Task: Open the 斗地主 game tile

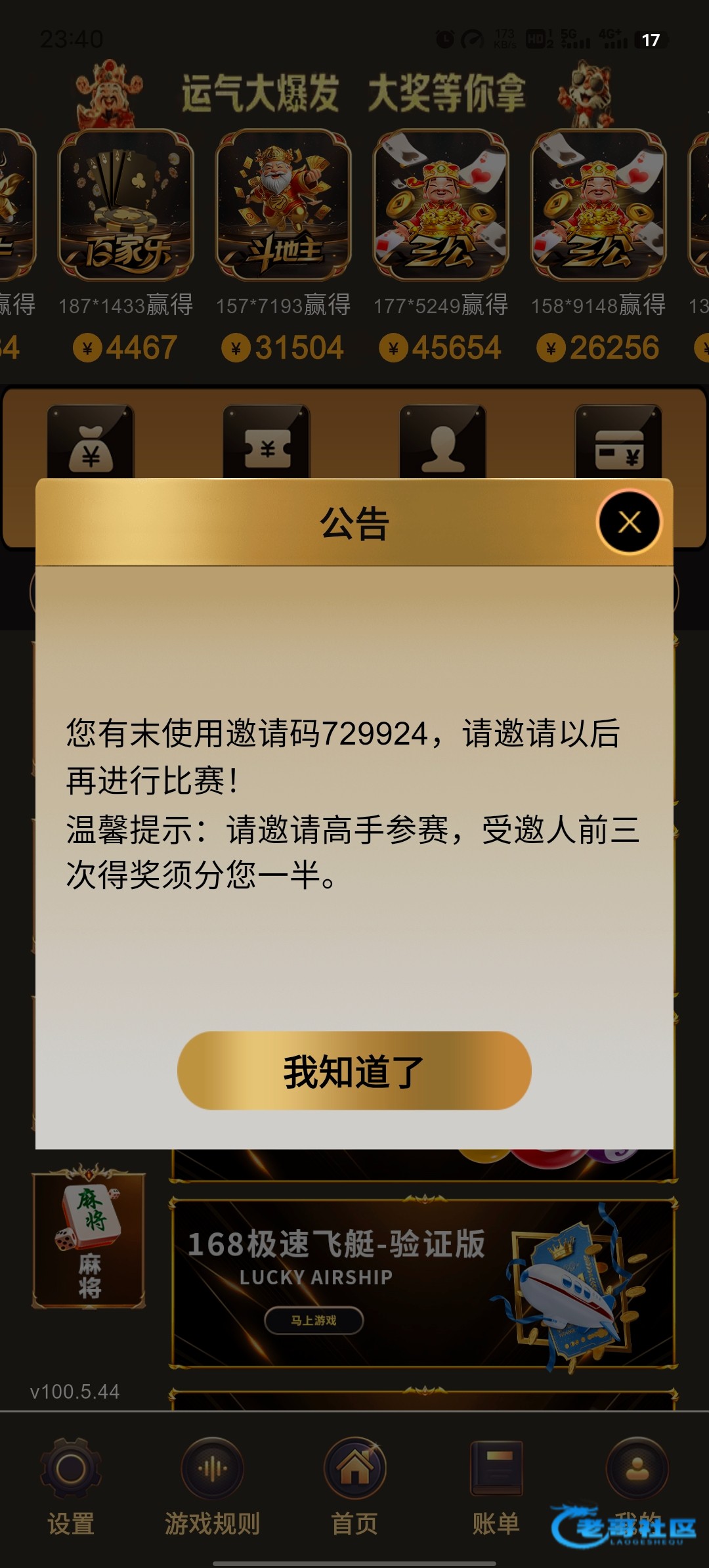Action: pos(283,205)
